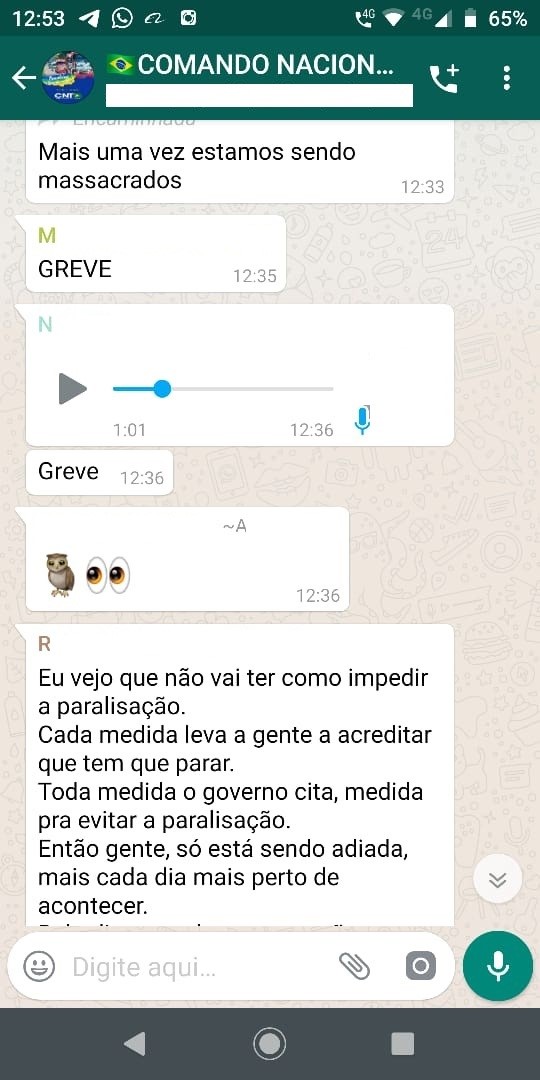Tap the voice message progress slider
The width and height of the screenshot is (540, 1080).
pos(223,389)
